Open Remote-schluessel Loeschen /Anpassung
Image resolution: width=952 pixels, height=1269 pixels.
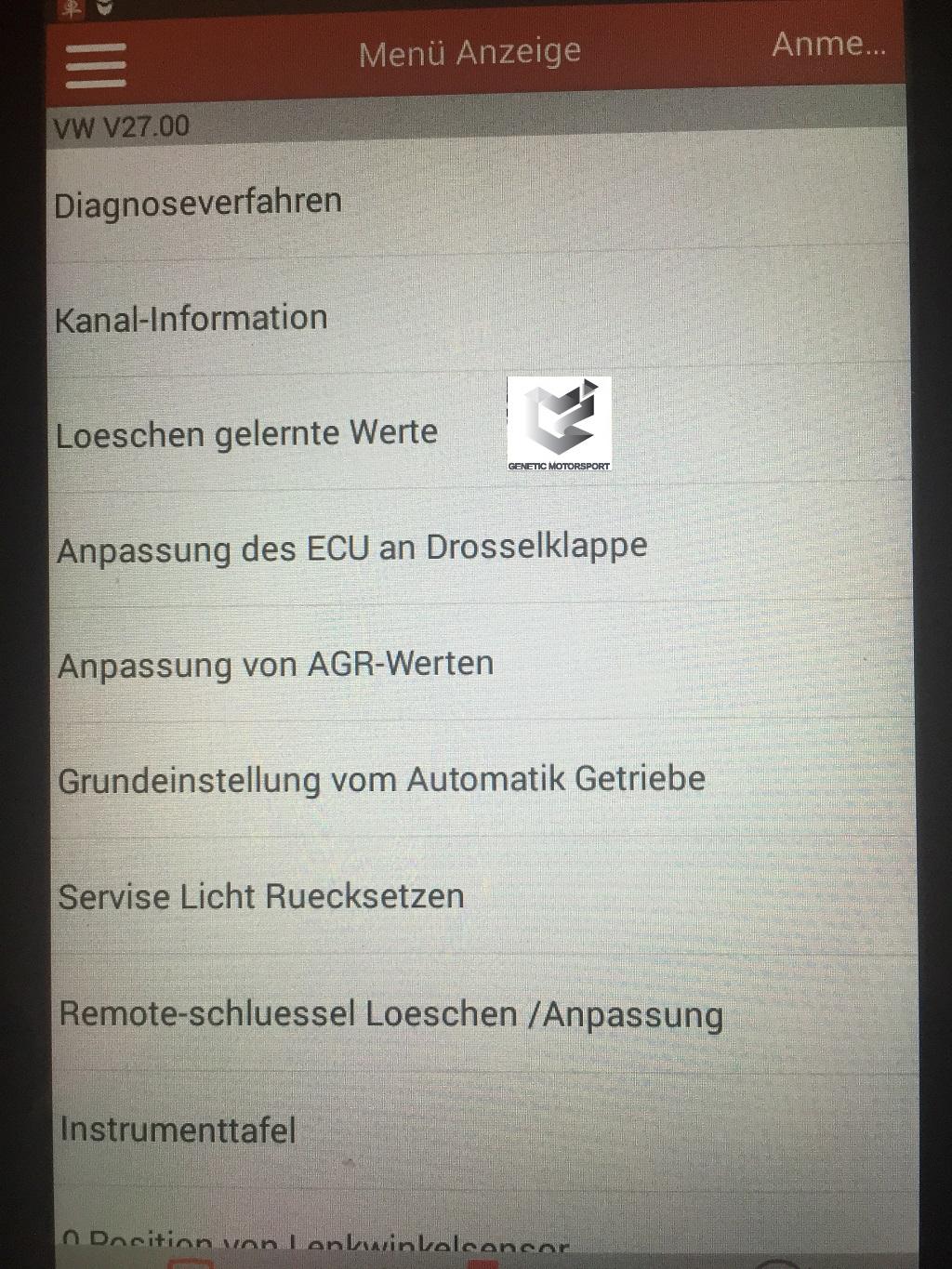[x=391, y=1013]
